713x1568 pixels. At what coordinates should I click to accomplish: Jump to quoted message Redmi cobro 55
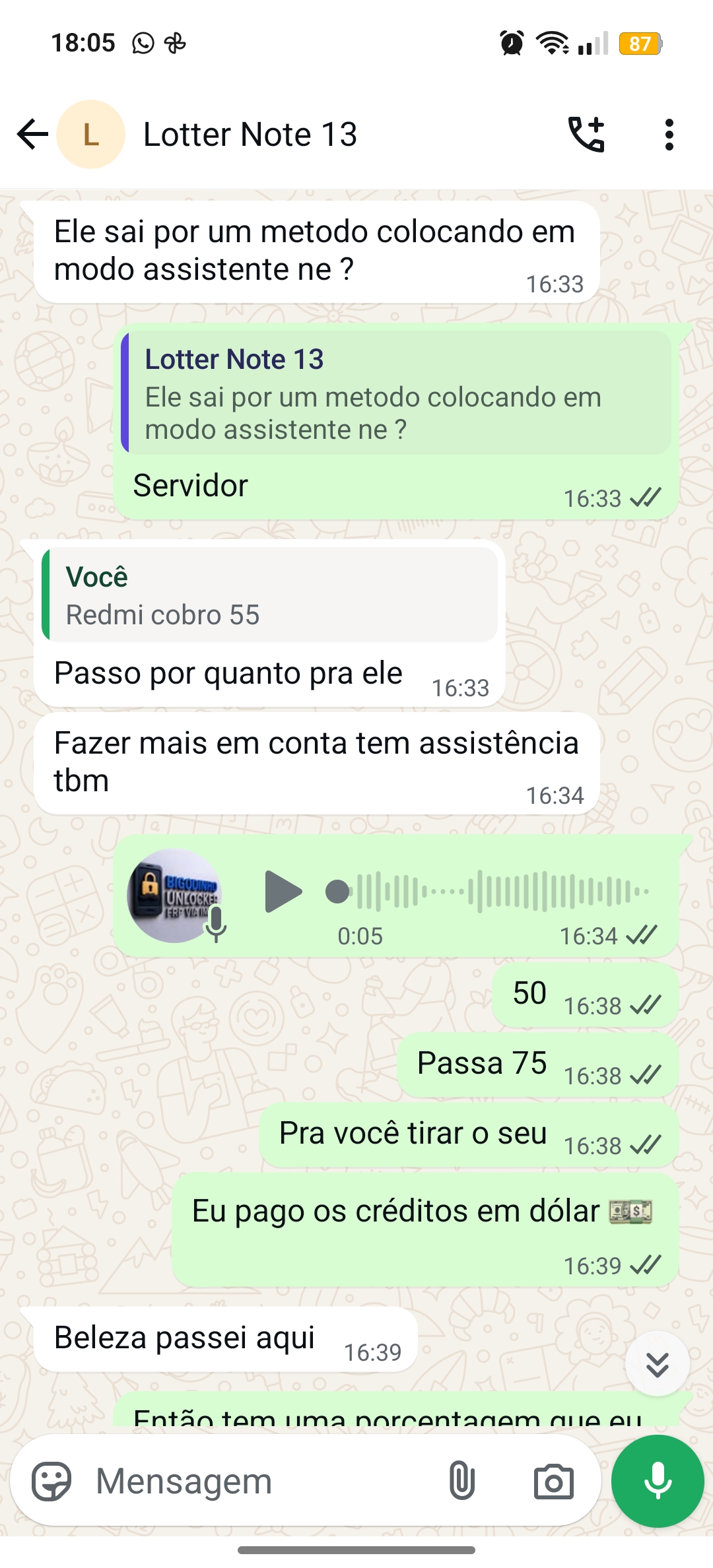[x=269, y=595]
